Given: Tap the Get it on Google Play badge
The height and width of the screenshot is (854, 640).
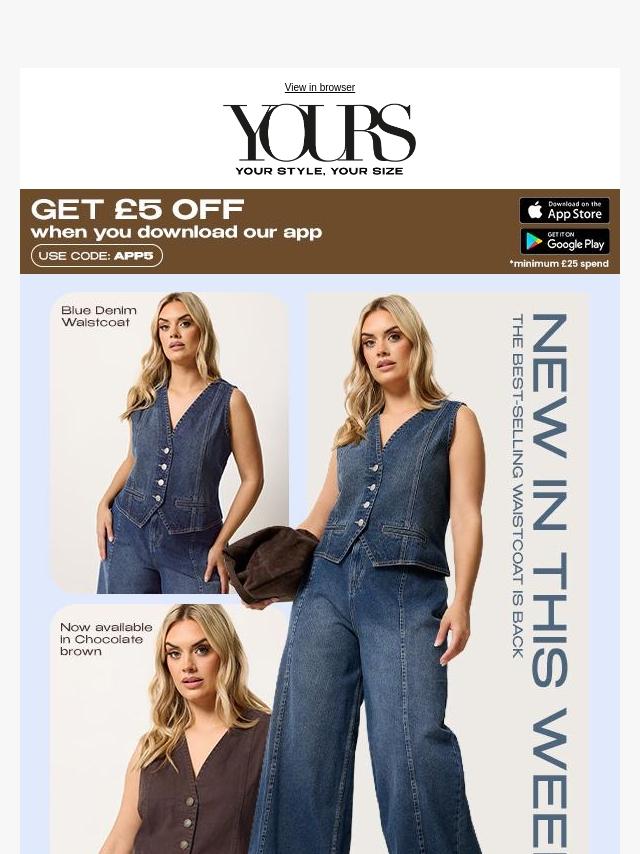Looking at the screenshot, I should 564,241.
